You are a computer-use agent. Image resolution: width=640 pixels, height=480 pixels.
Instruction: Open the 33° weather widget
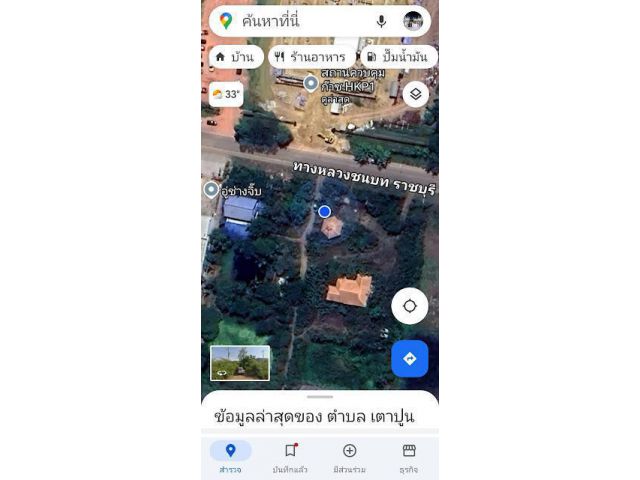[x=226, y=94]
